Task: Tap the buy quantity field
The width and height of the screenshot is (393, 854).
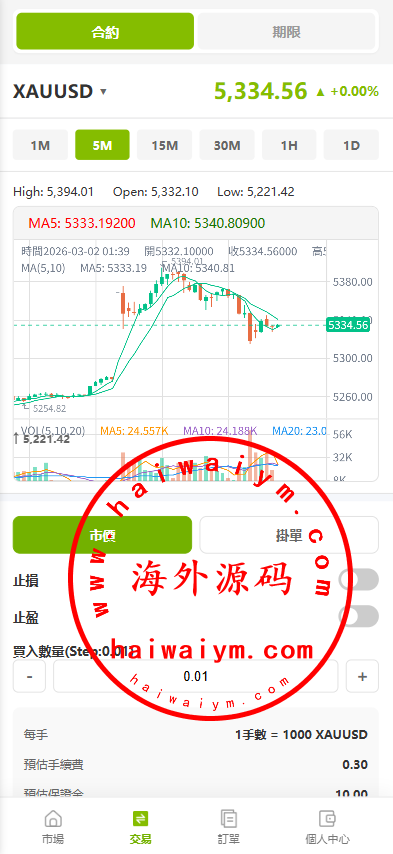Action: 196,676
